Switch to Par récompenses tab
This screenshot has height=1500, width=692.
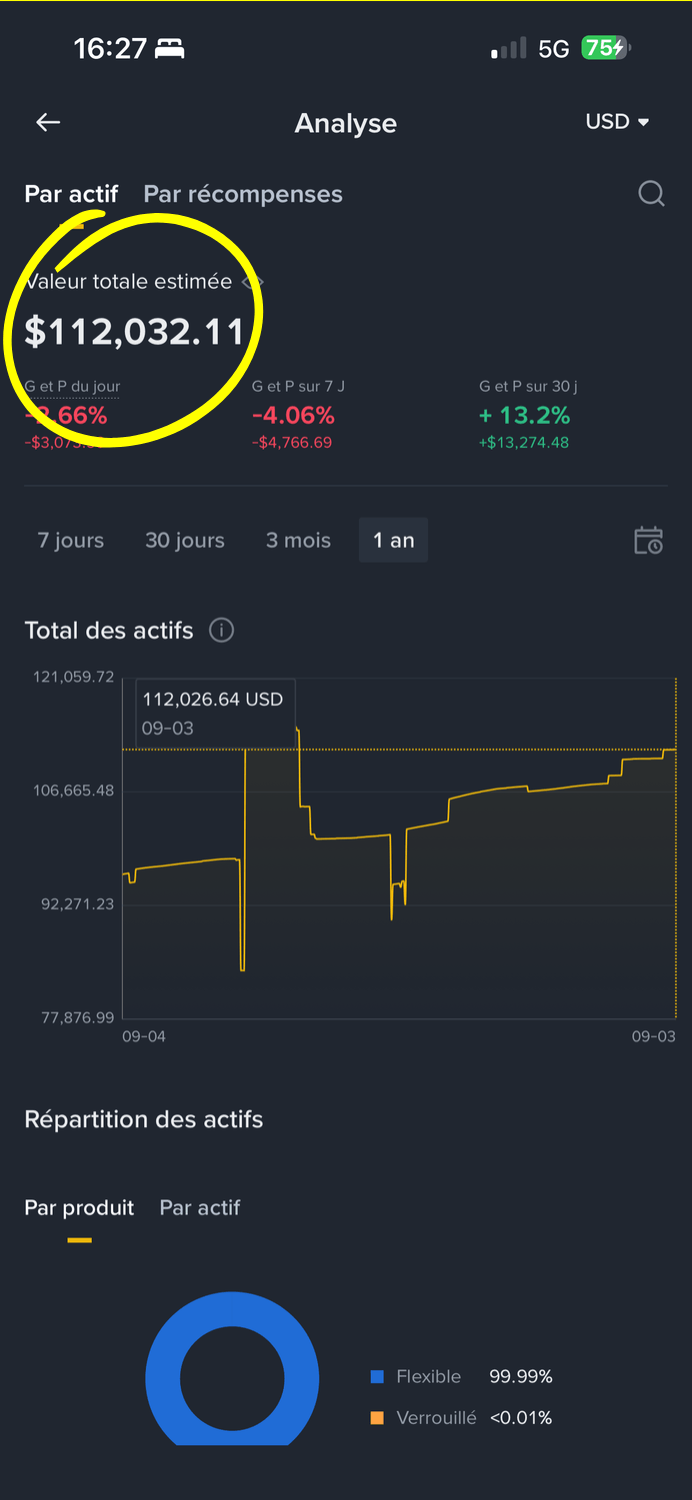(x=243, y=194)
